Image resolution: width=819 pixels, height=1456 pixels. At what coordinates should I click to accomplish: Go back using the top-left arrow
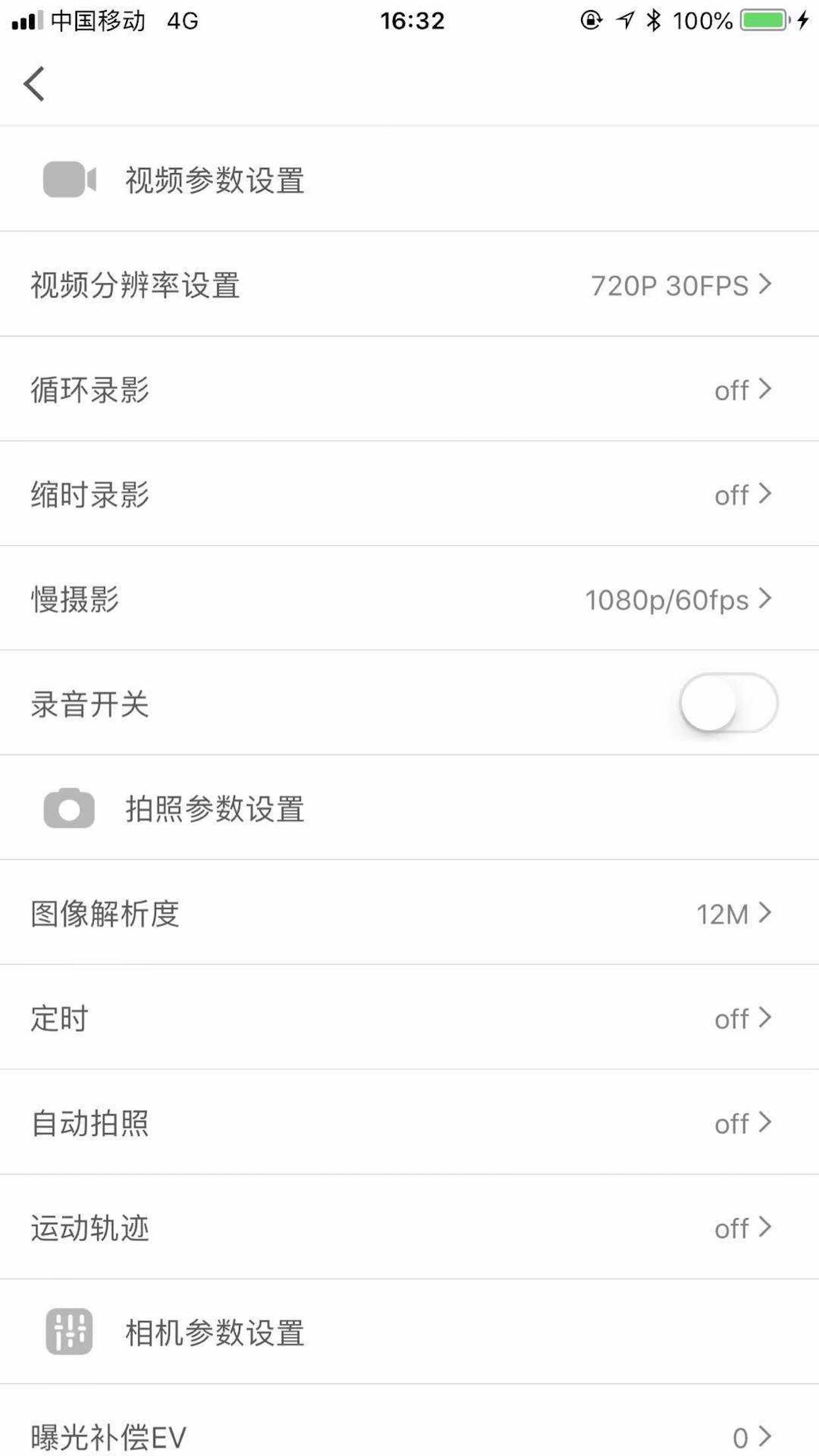point(34,84)
